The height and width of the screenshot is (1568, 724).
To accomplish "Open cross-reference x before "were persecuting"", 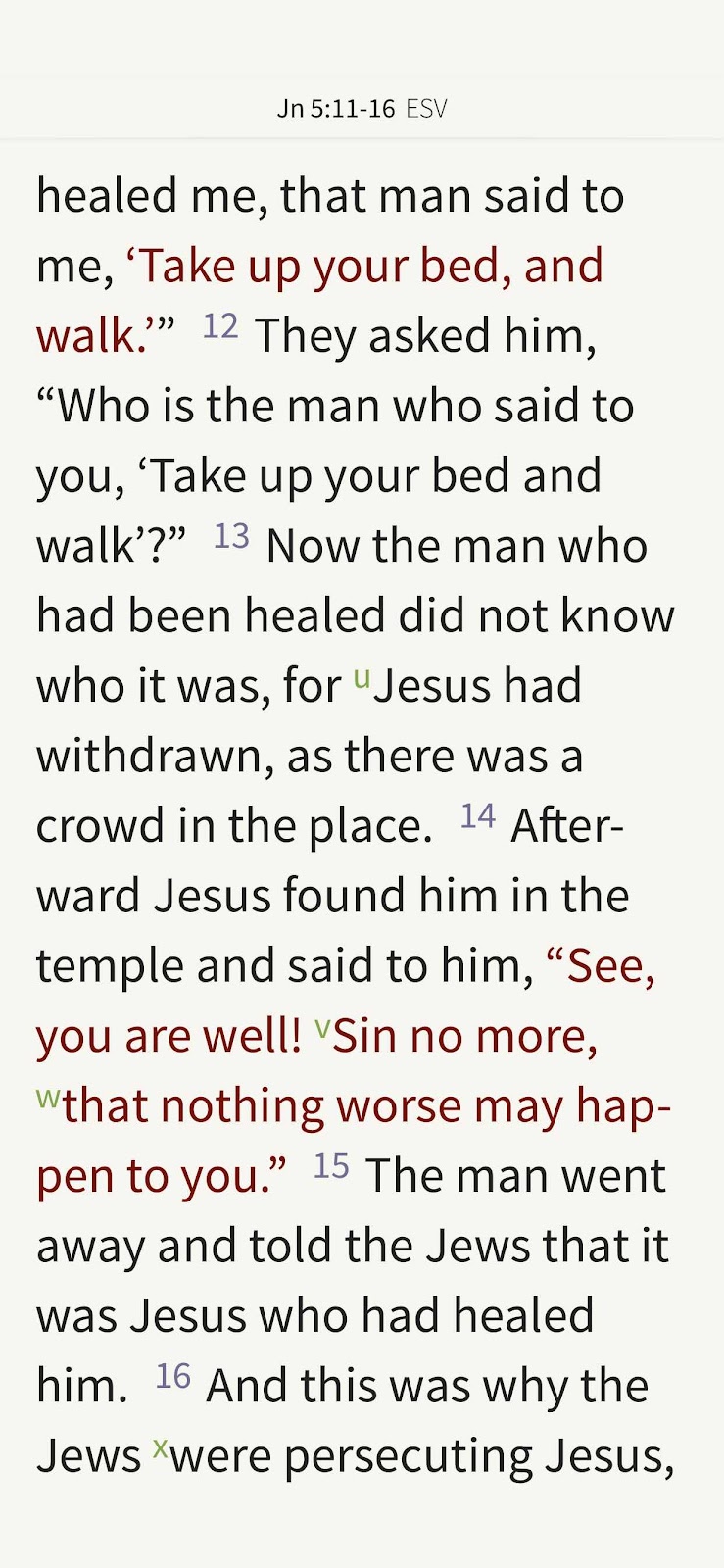I will (x=161, y=1447).
